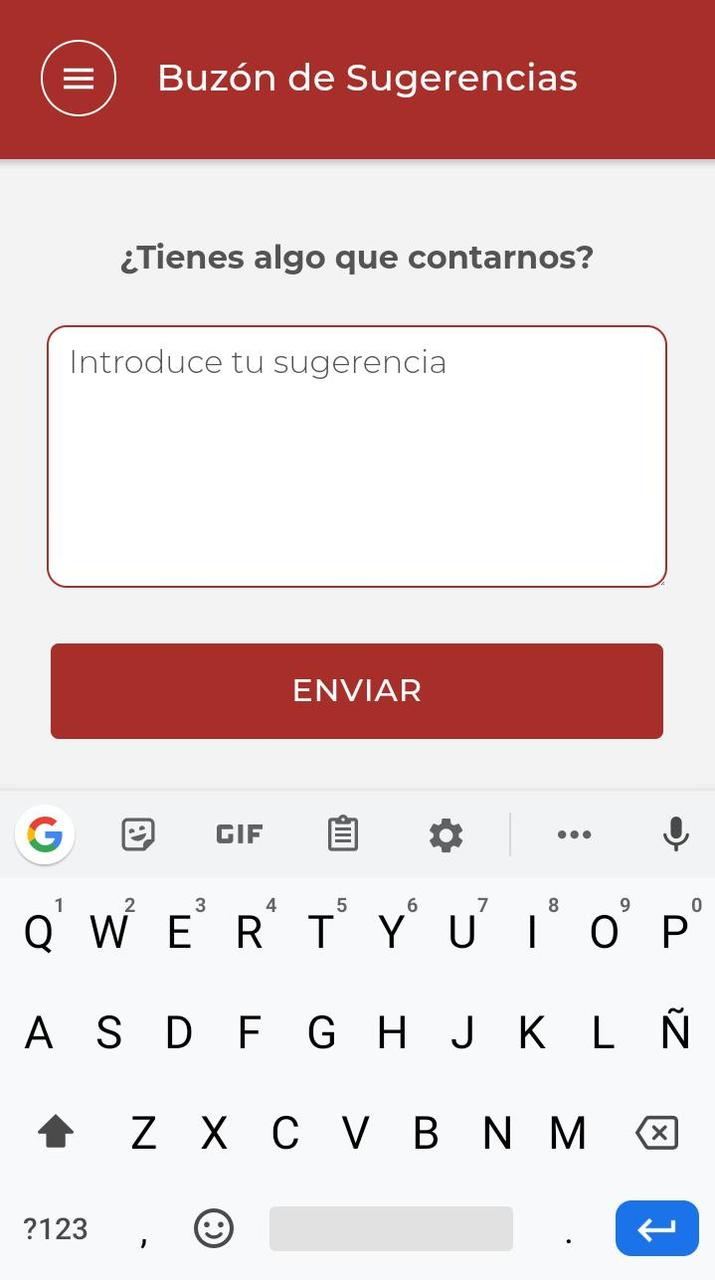Focus the suggestion text field
Viewport: 715px width, 1280px height.
[357, 456]
